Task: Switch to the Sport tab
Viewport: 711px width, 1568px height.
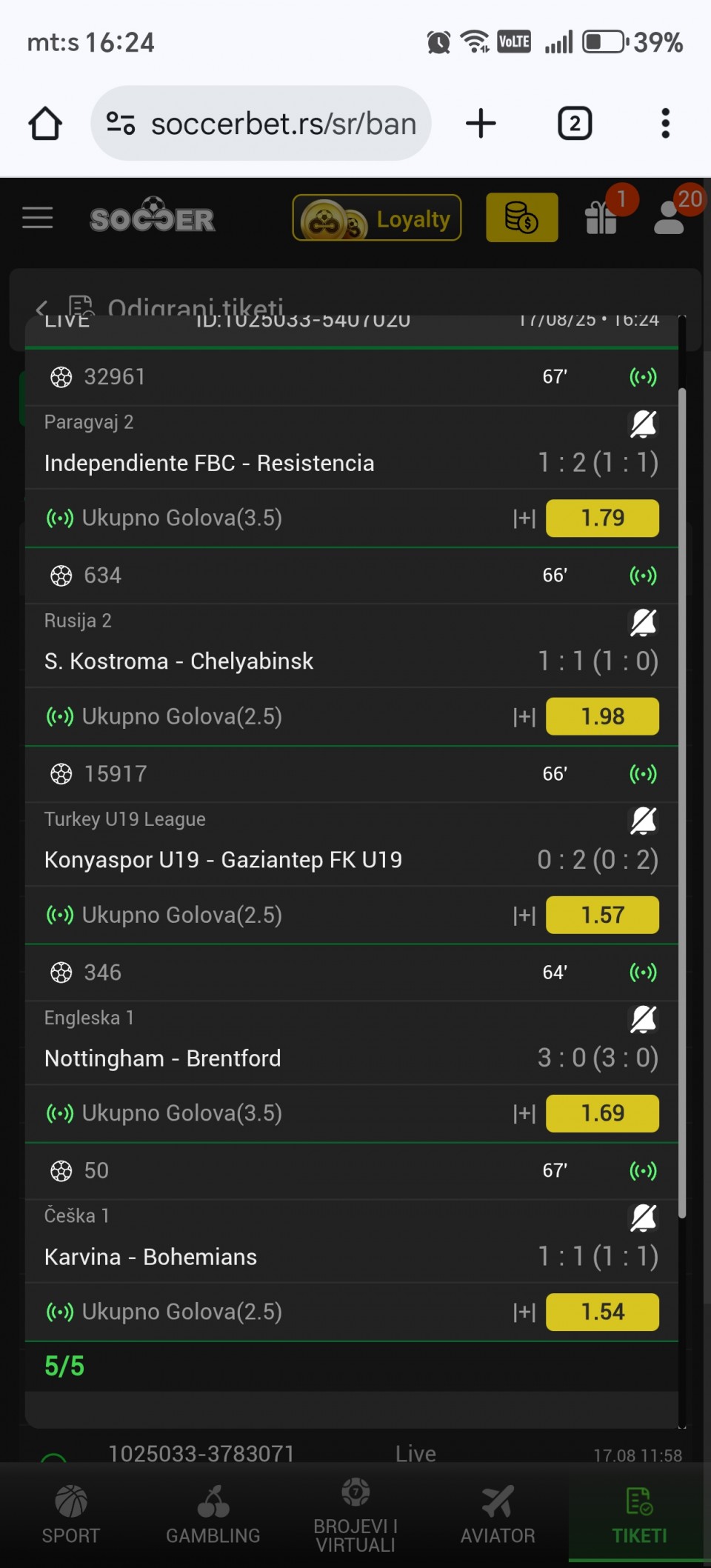Action: pos(71,1515)
